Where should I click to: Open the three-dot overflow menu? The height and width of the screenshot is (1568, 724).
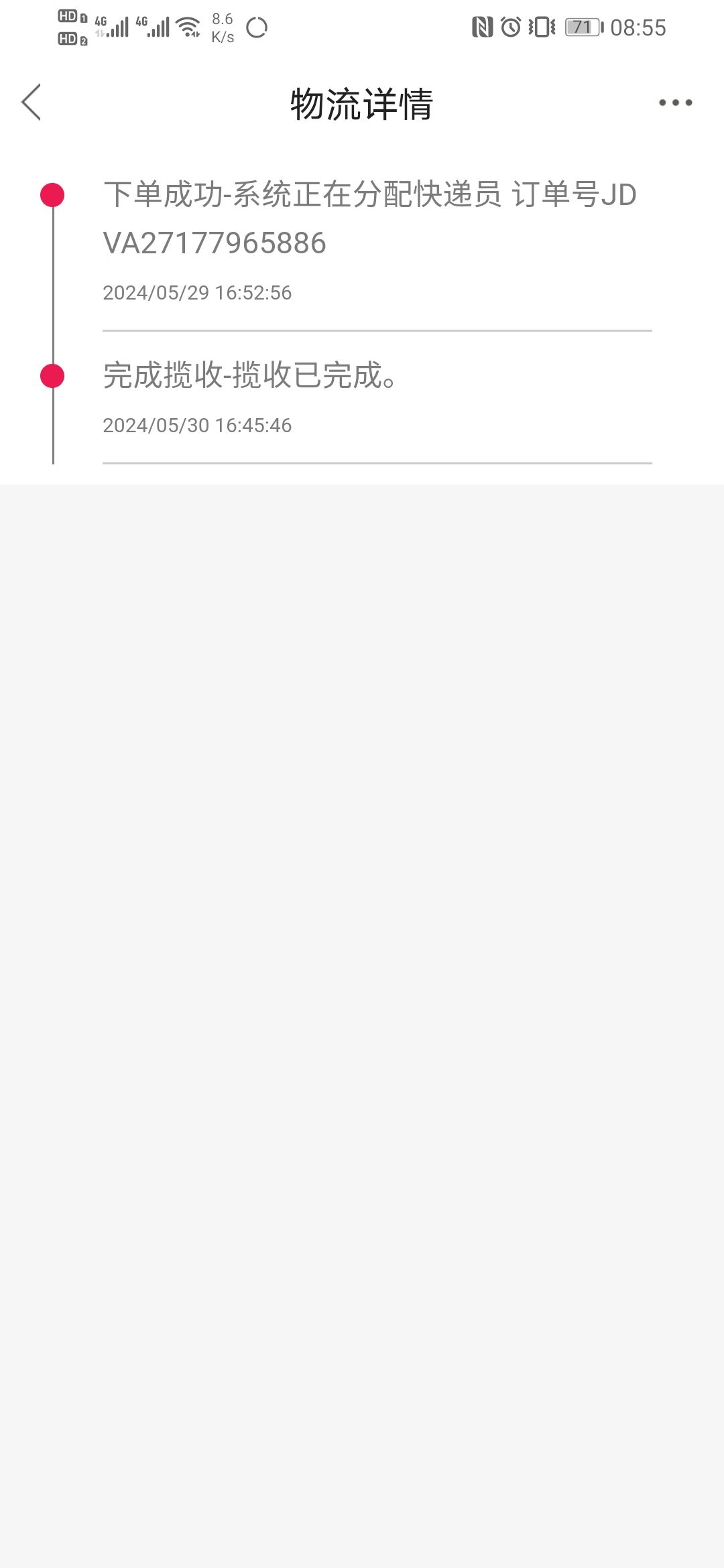675,103
